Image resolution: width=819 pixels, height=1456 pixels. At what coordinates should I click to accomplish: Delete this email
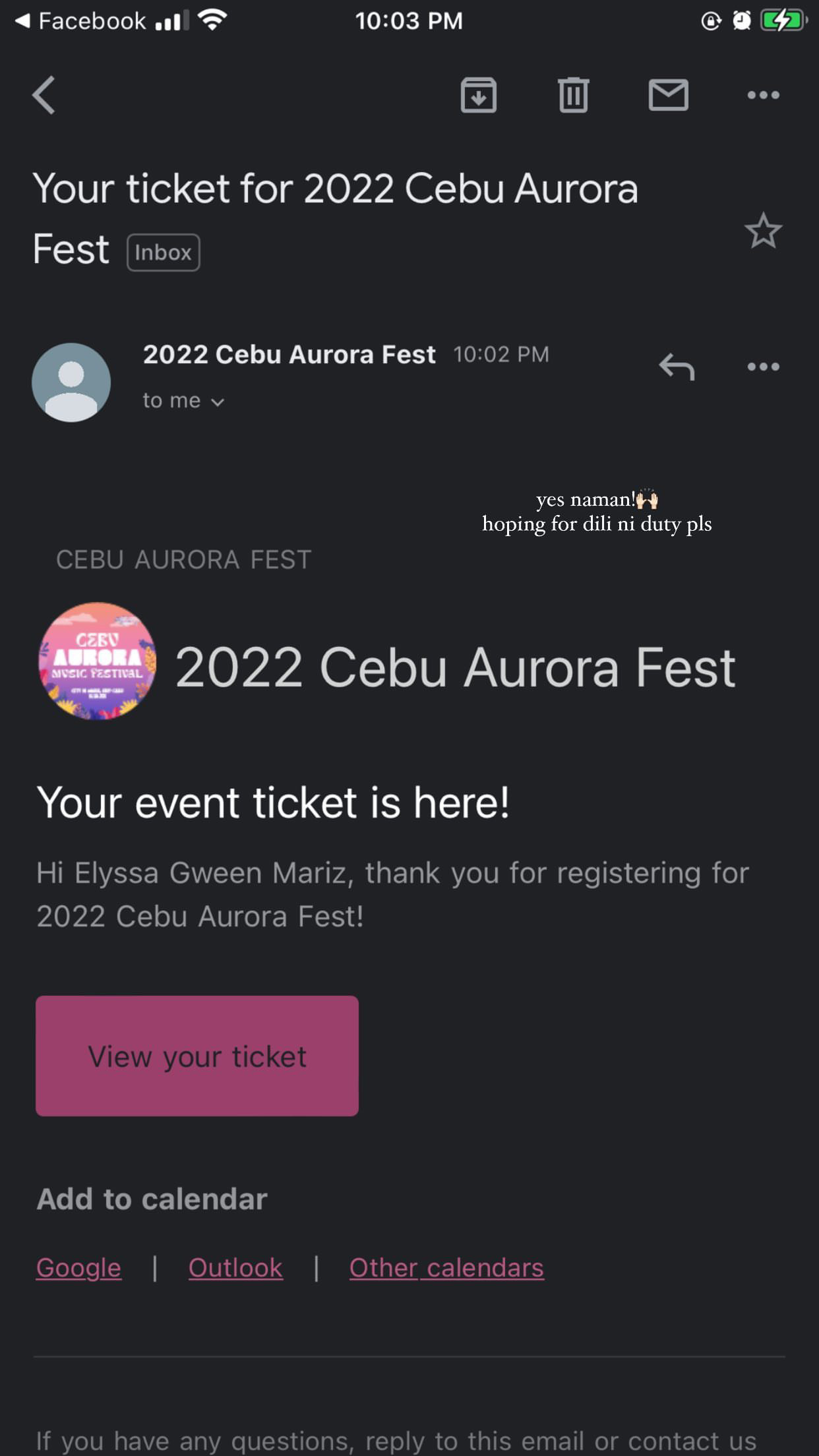(573, 96)
